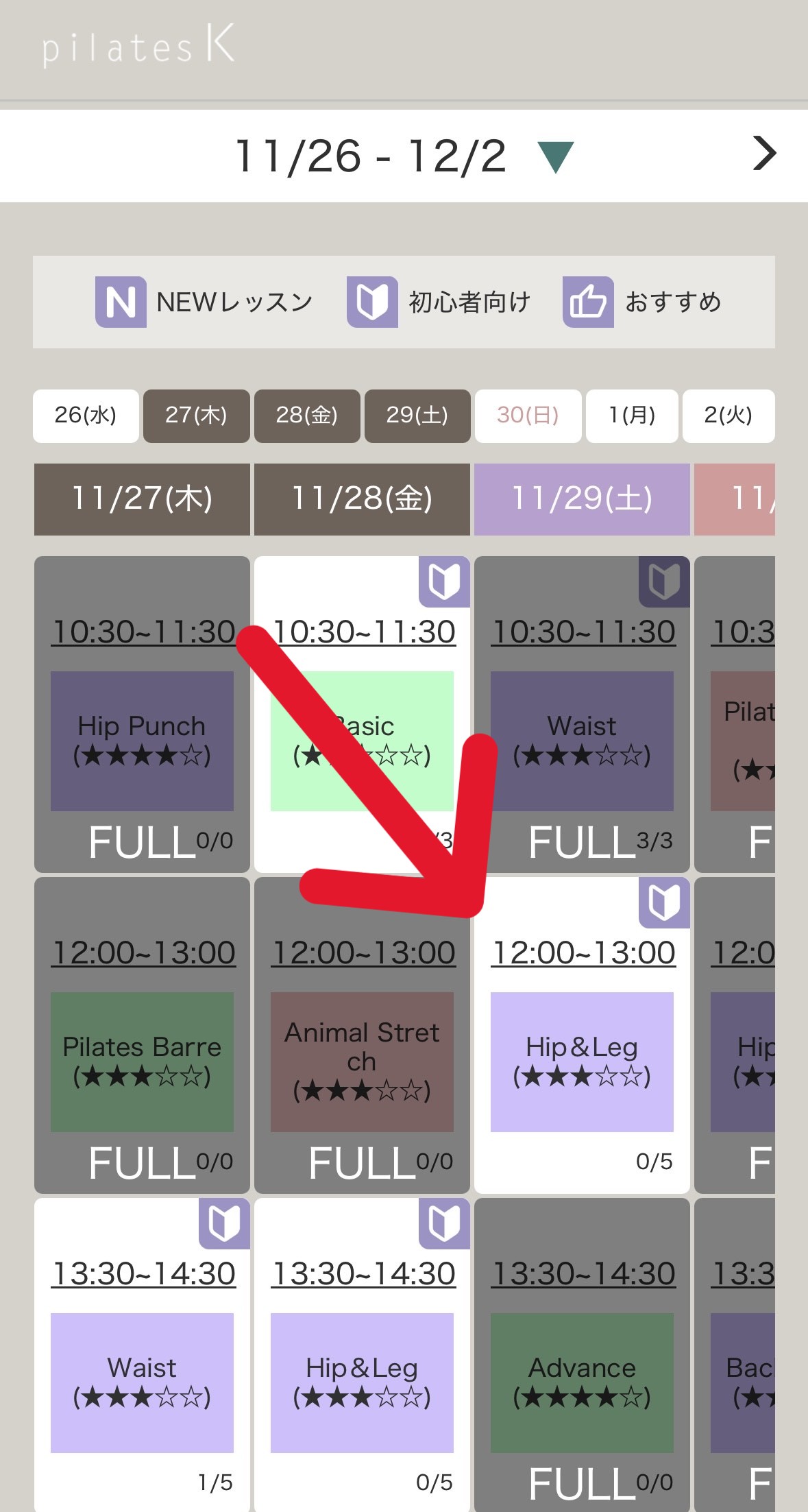Choose the 29(土) day tab

[x=417, y=416]
